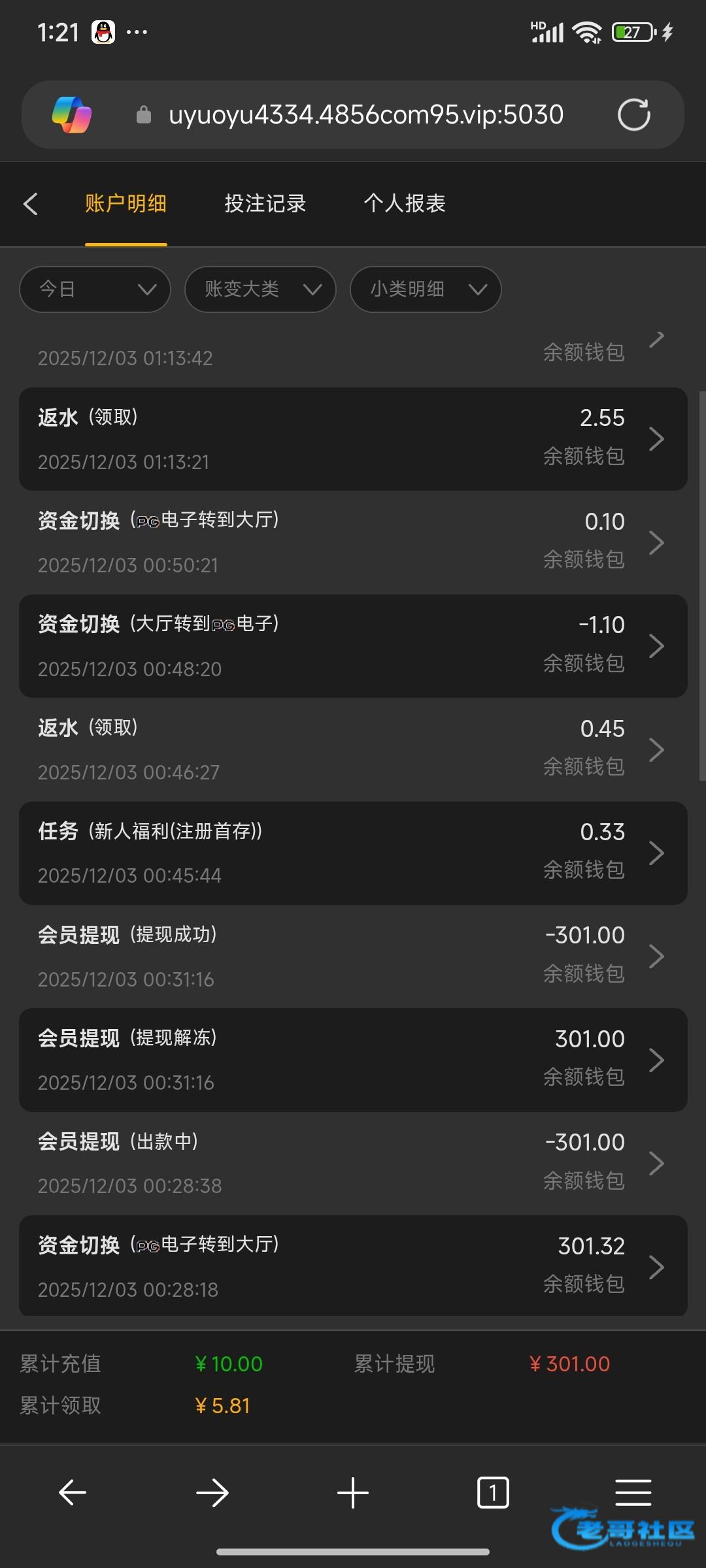
Task: Open the 返水 2.55 record at 01:13:21
Action: click(x=353, y=439)
